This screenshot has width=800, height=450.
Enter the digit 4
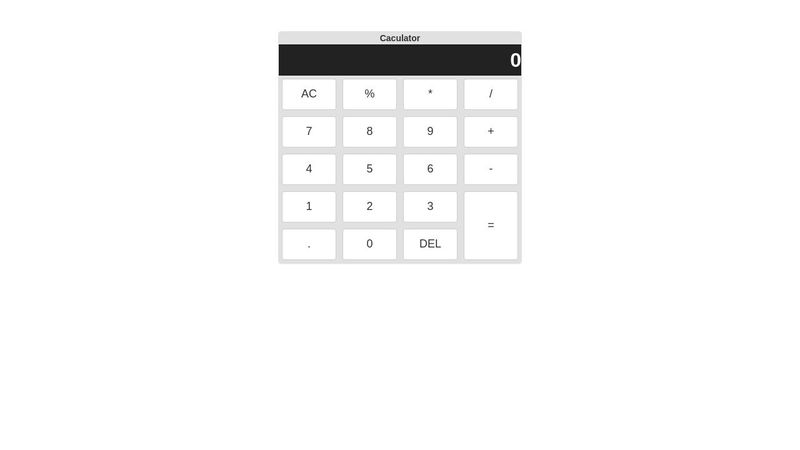click(x=309, y=169)
